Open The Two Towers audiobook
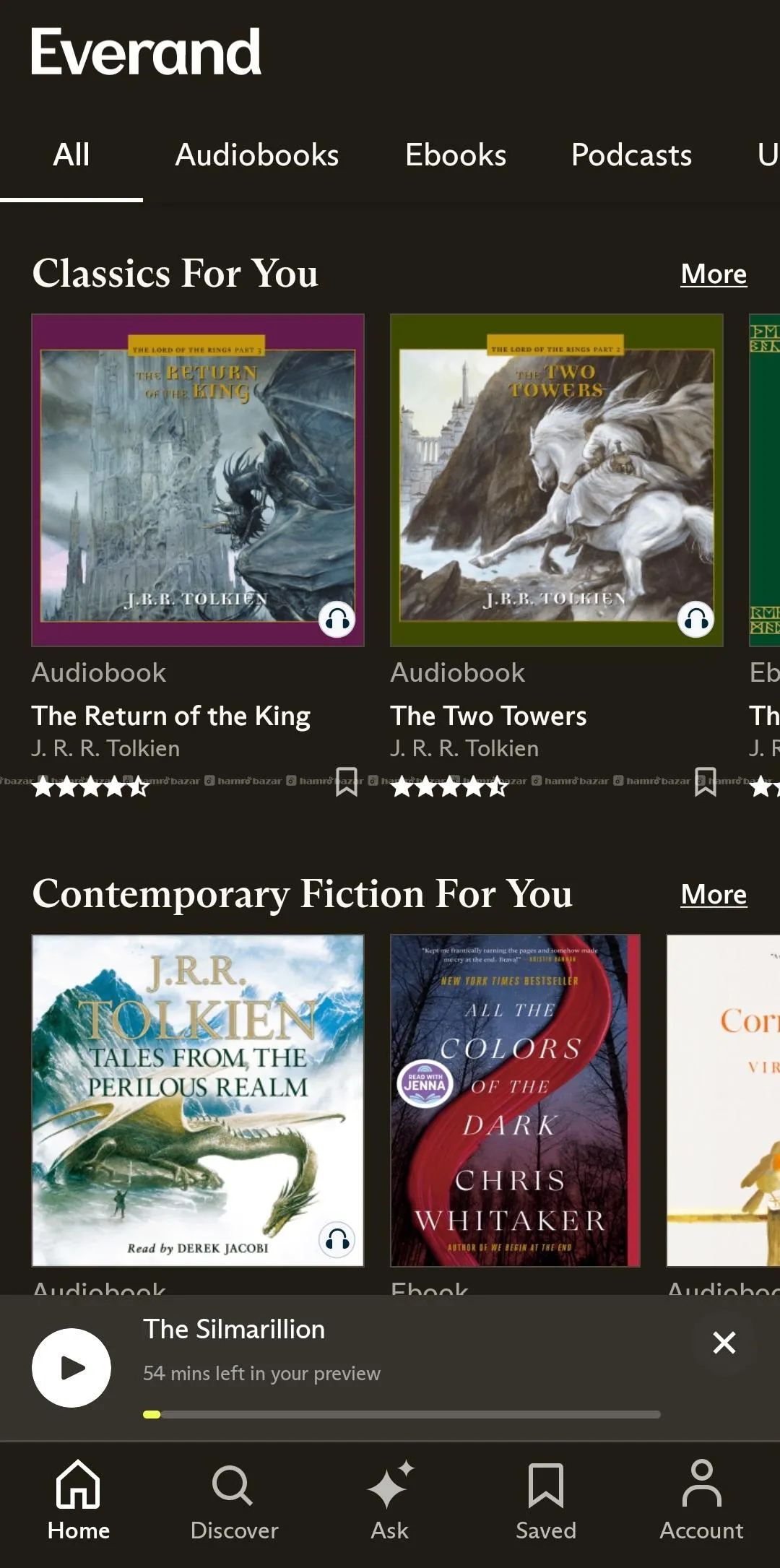Viewport: 780px width, 1568px height. point(556,480)
